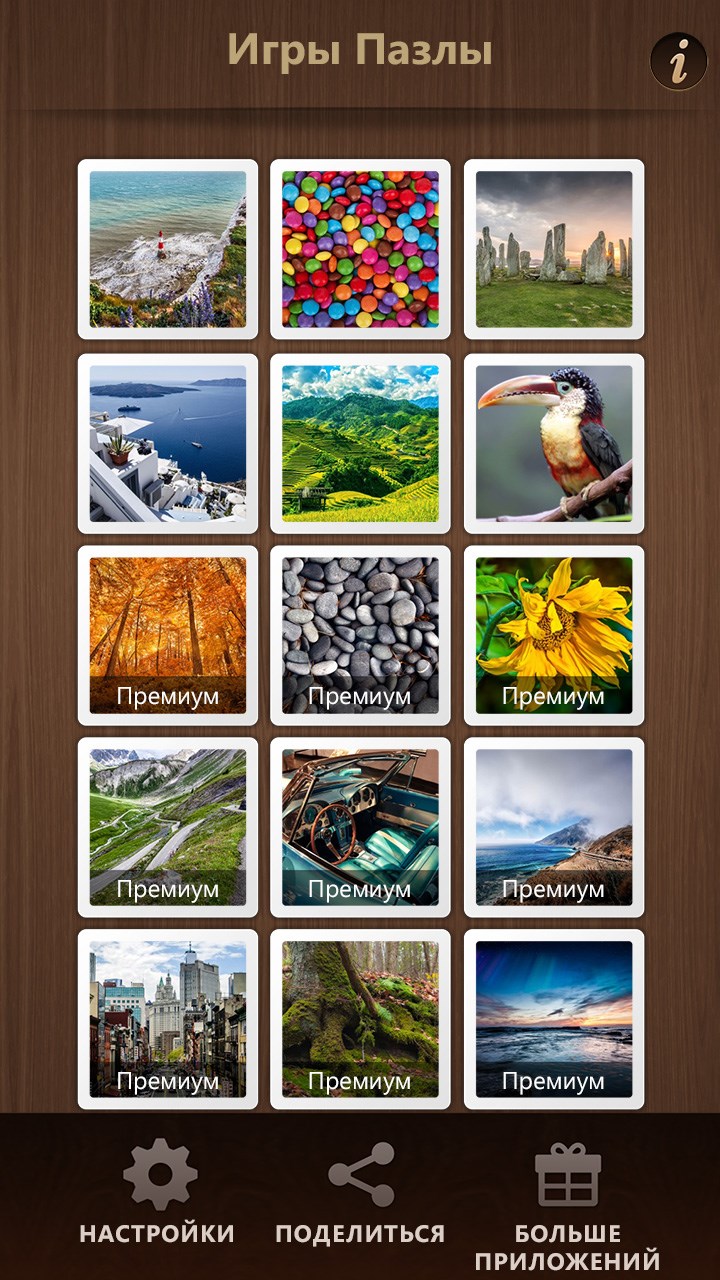Screen dimensions: 720x1280
Task: Open the standing stones puzzle
Action: click(554, 249)
